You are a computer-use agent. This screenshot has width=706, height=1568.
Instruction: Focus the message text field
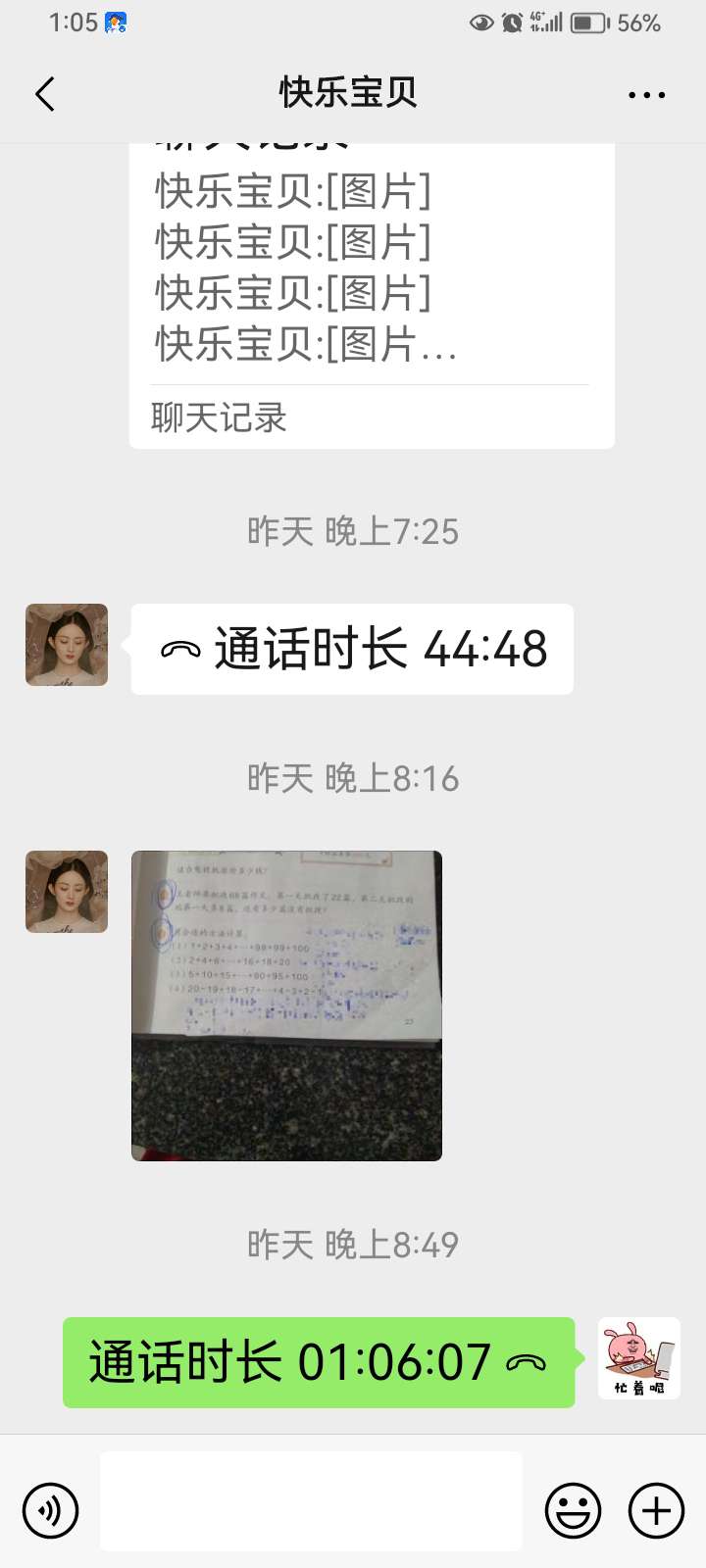(311, 1500)
